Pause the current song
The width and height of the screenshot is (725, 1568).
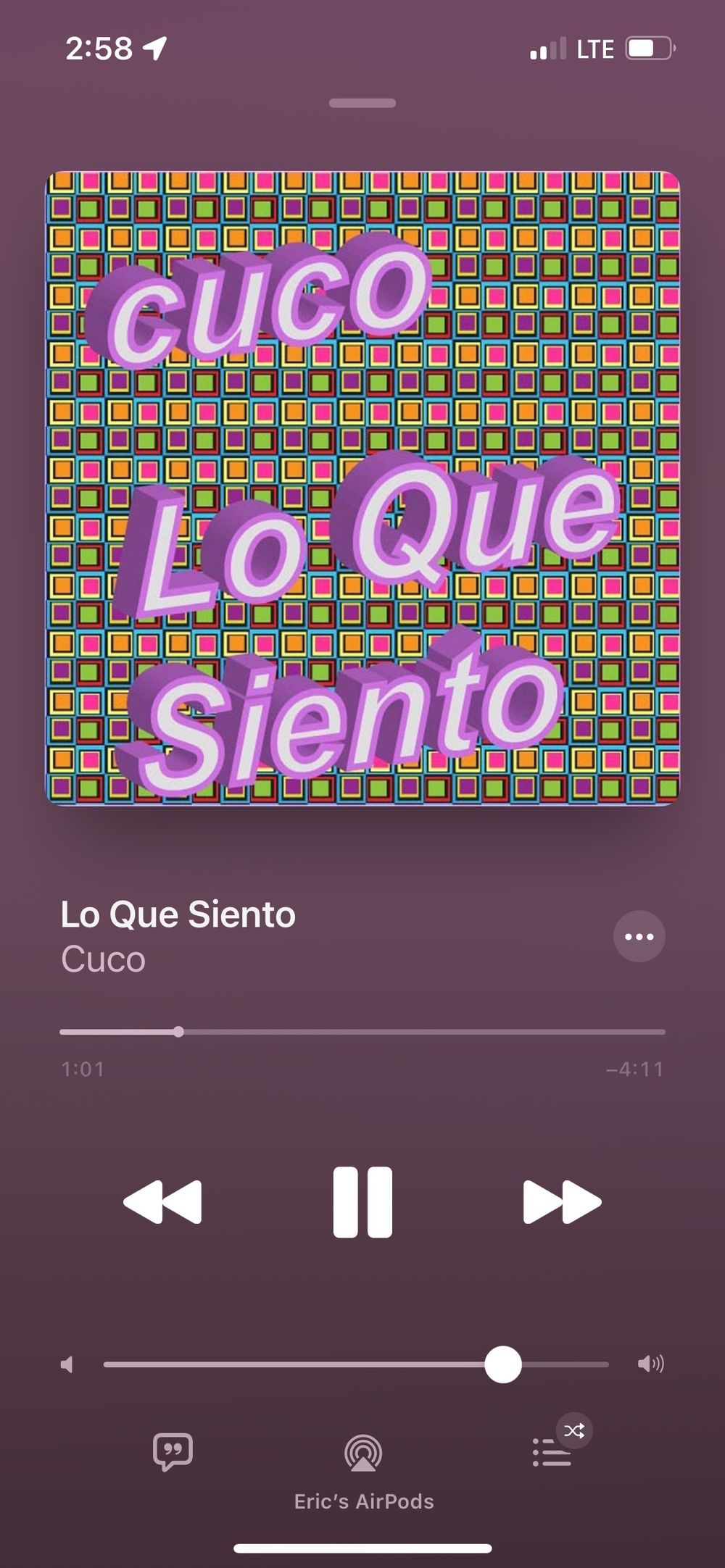(x=362, y=1202)
